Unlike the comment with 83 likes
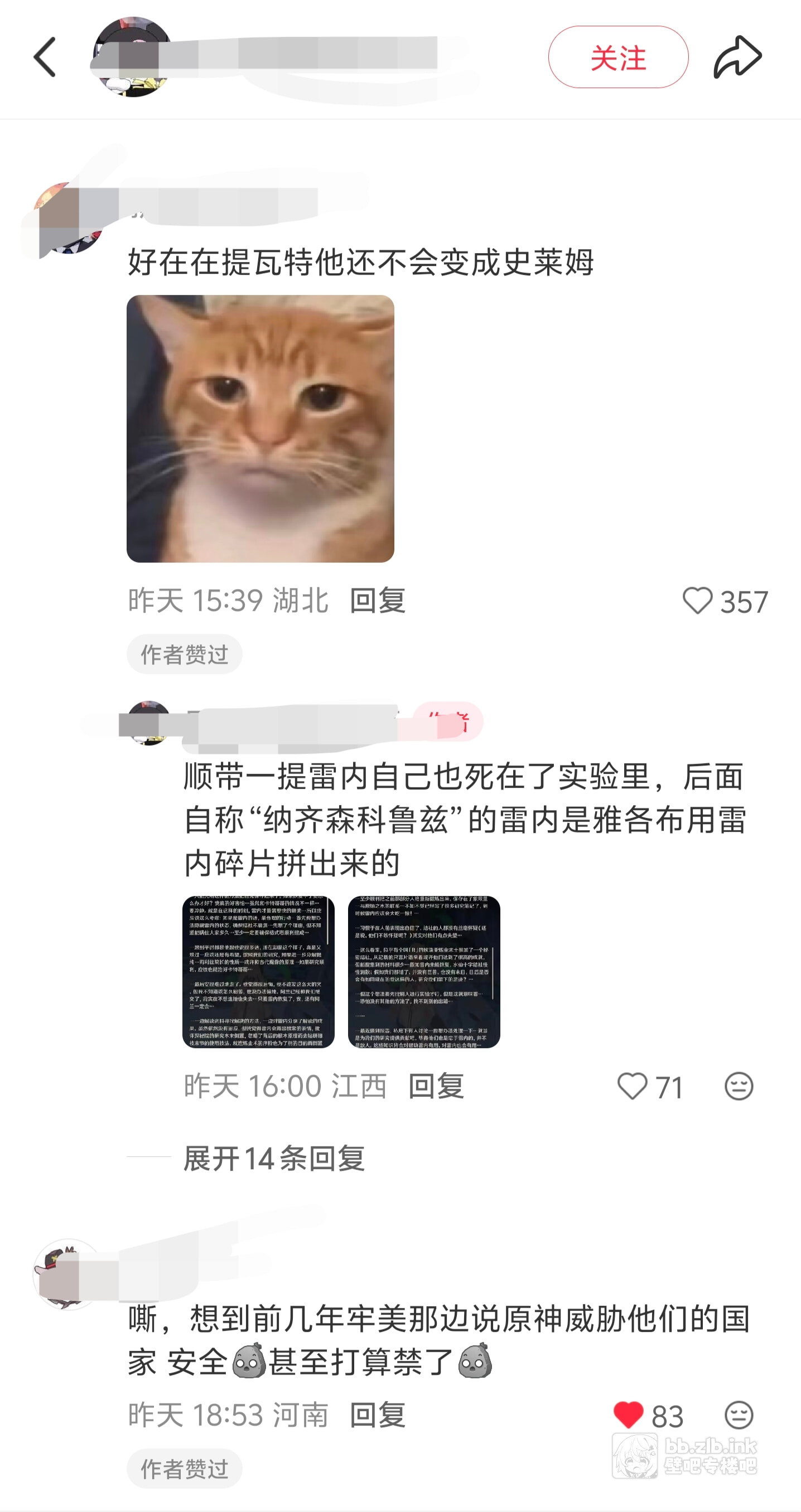Viewport: 801px width, 1512px height. [x=628, y=1414]
